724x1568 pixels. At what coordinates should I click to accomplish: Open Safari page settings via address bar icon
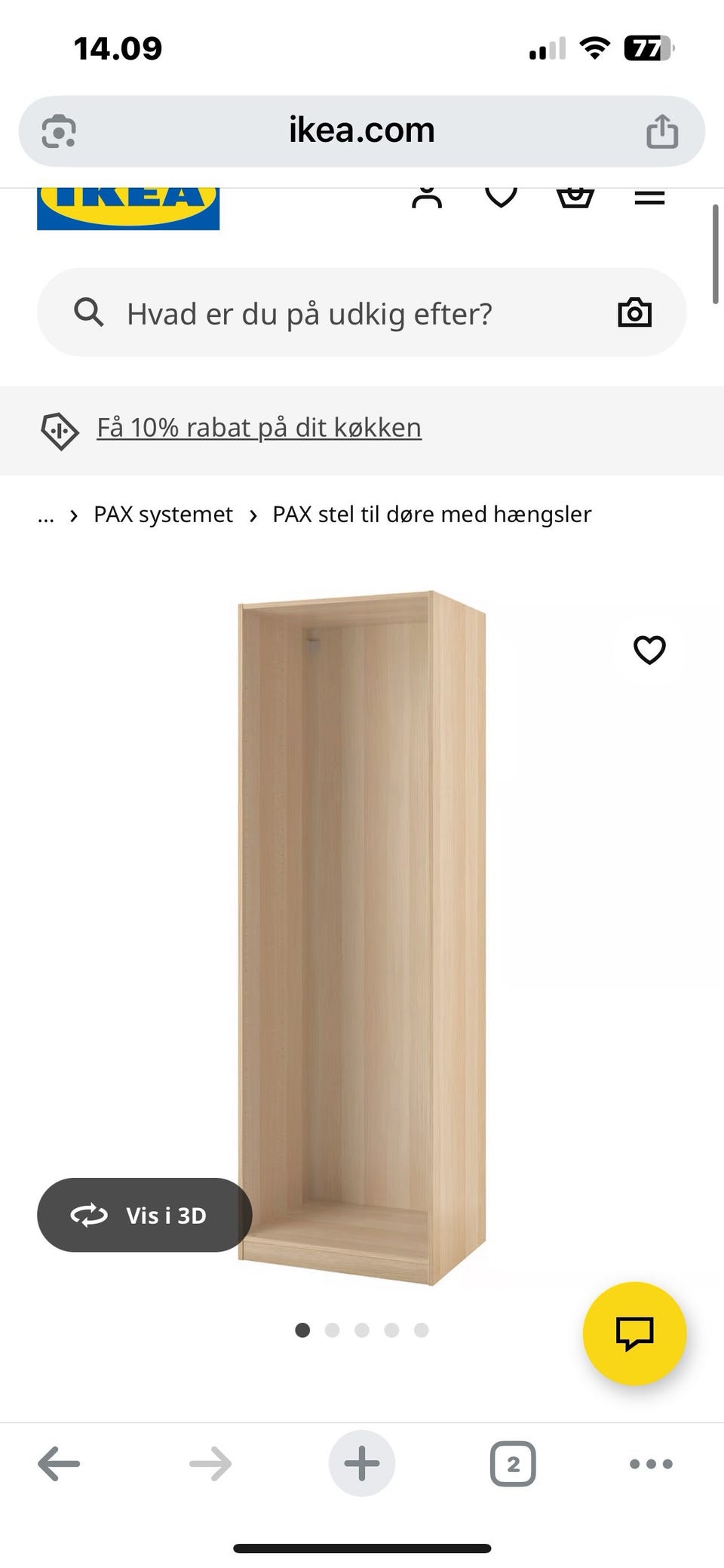tap(58, 130)
